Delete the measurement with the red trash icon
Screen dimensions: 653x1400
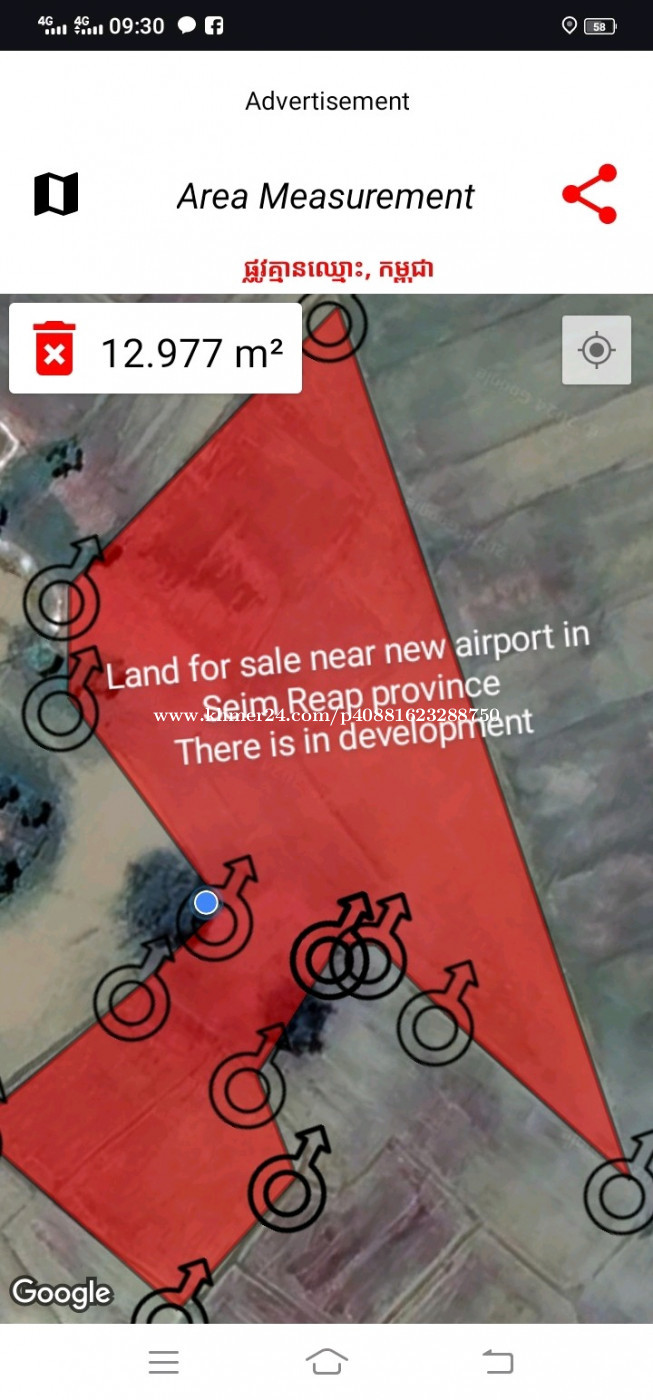[55, 349]
